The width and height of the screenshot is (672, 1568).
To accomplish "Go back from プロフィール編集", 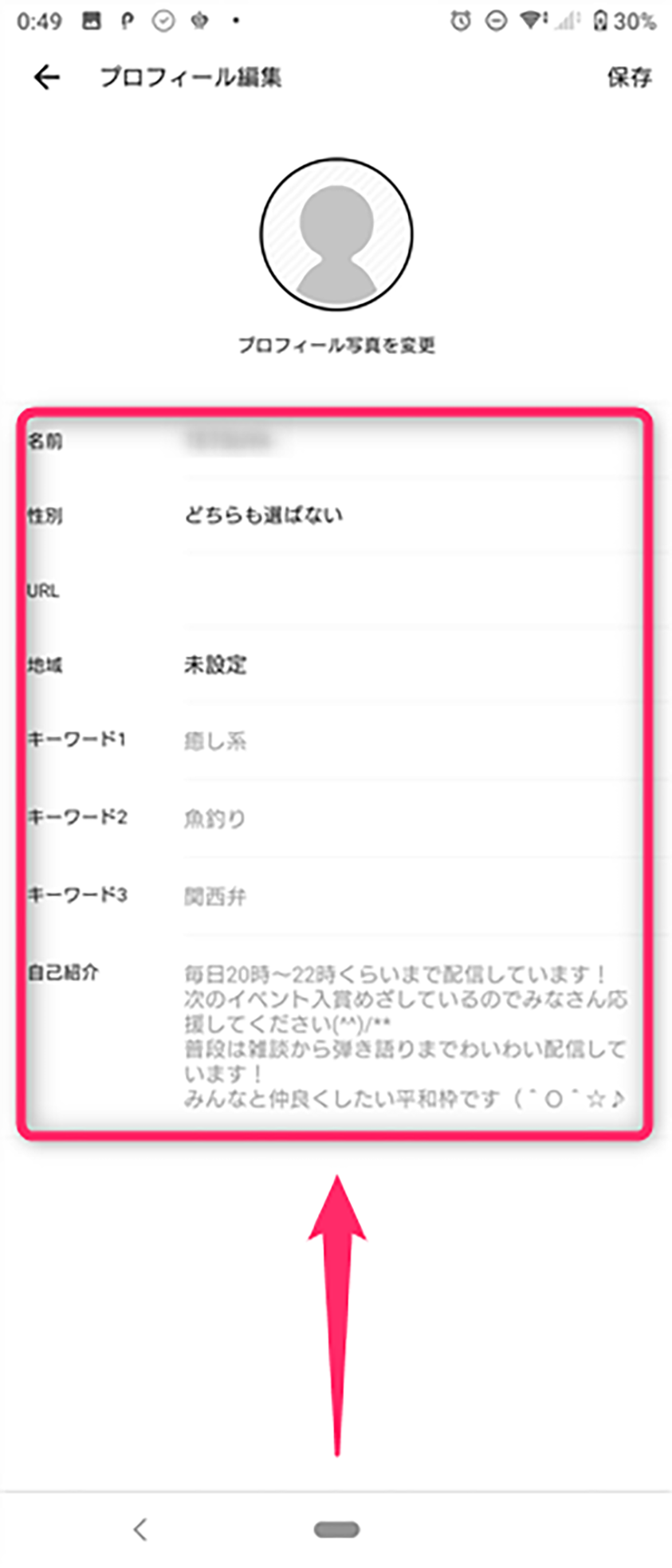I will (x=46, y=77).
